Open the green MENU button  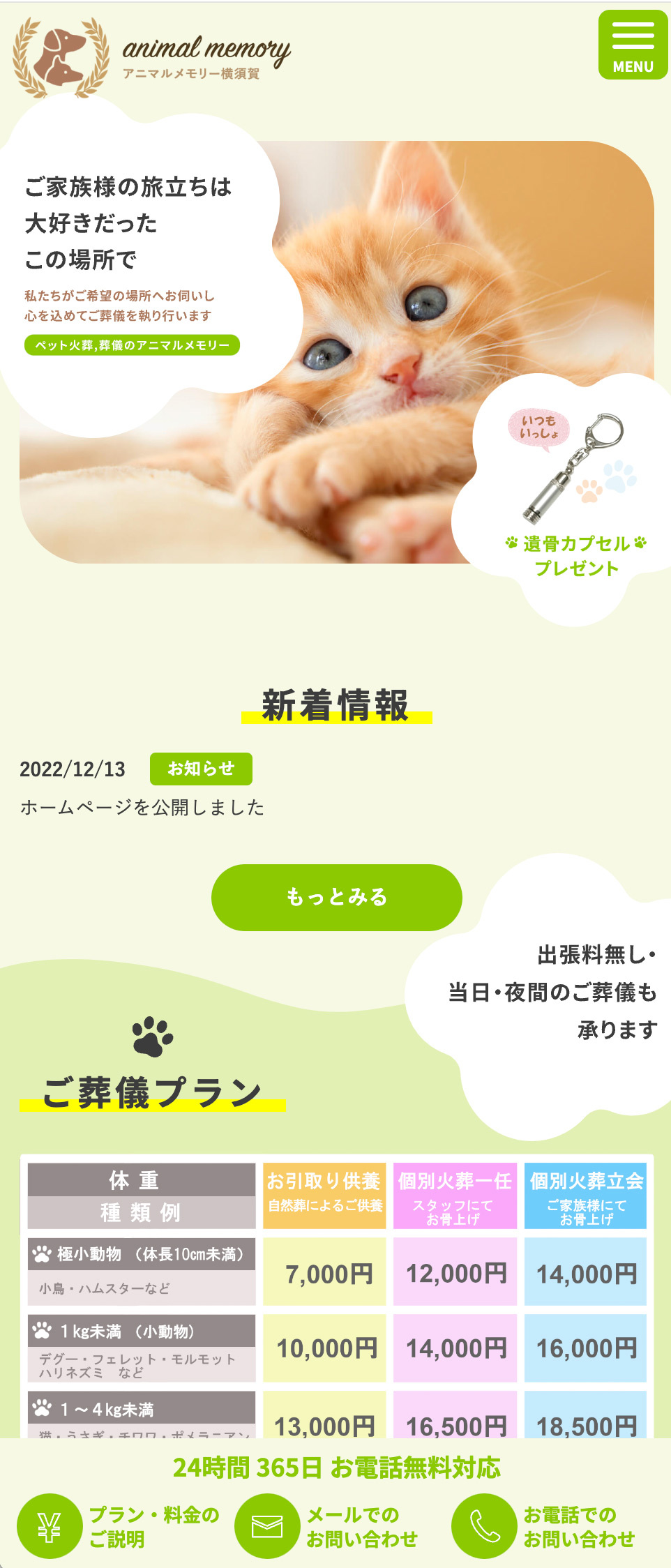pyautogui.click(x=633, y=45)
